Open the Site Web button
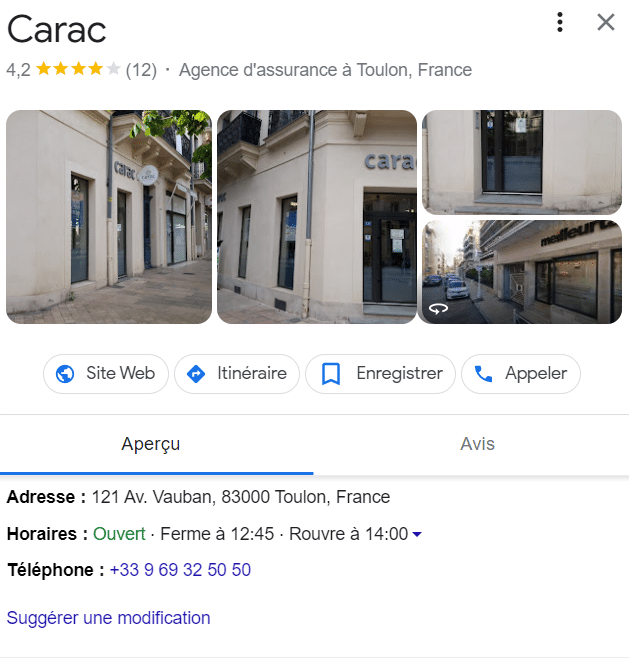629x661 pixels. pos(106,374)
